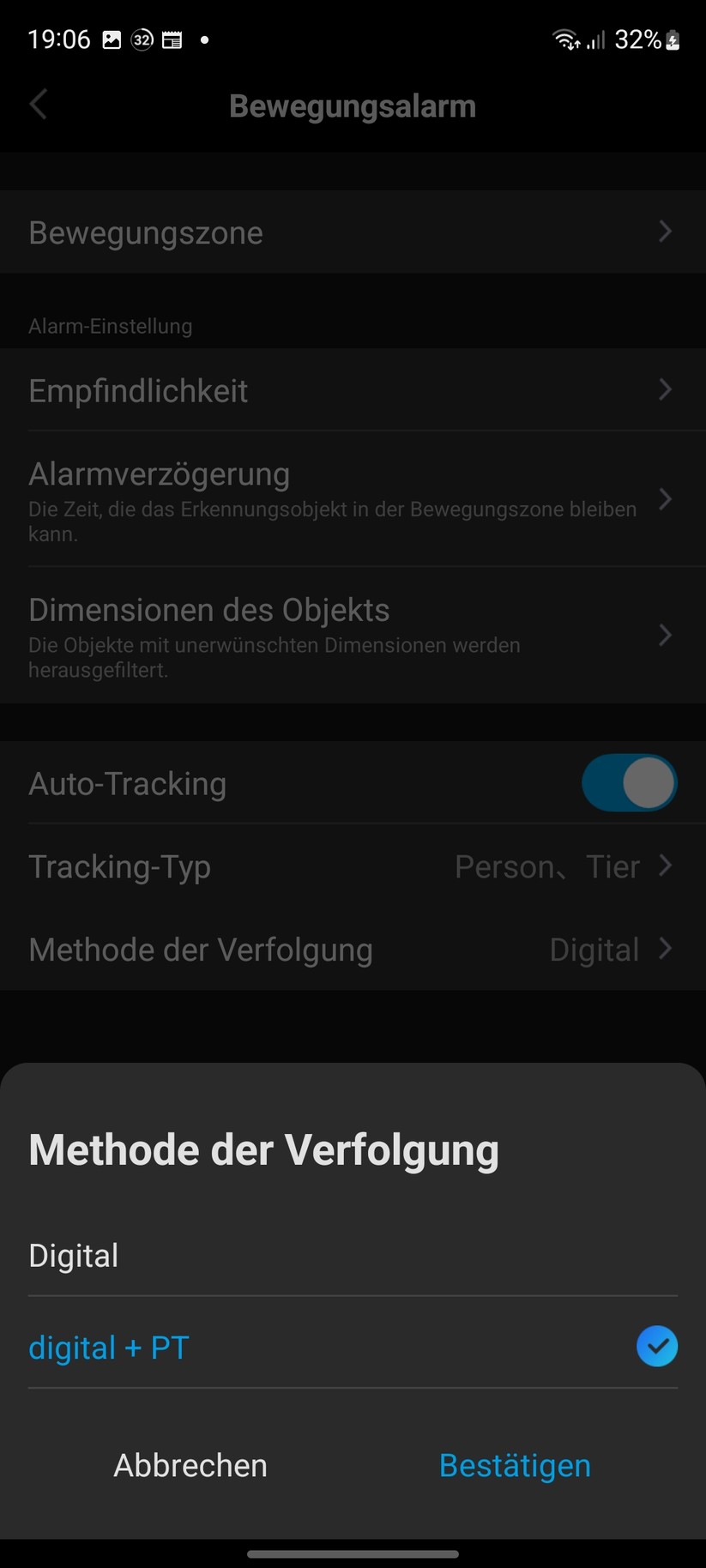This screenshot has width=706, height=1568.
Task: Open the notification showing the number 32
Action: [142, 39]
